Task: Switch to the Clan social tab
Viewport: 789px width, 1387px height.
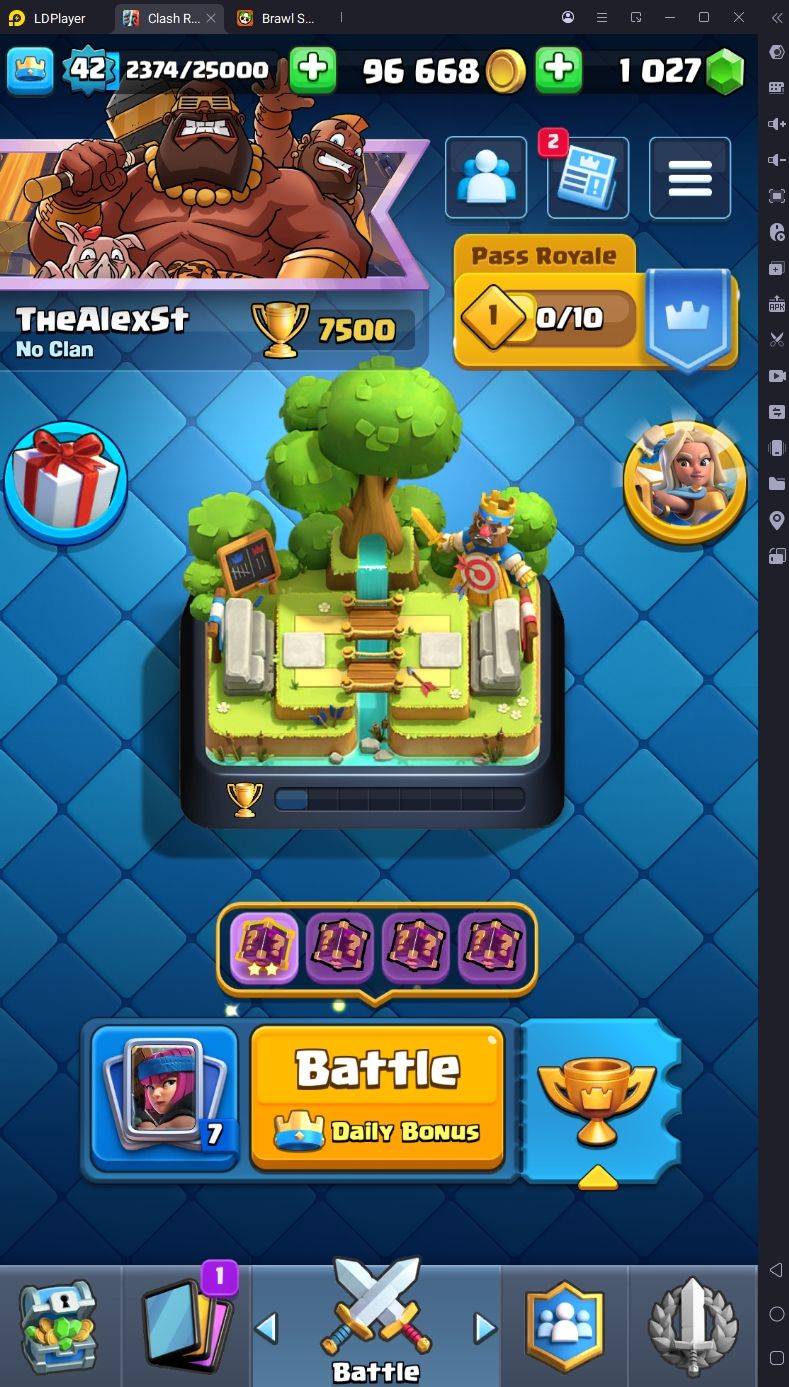Action: 565,1325
